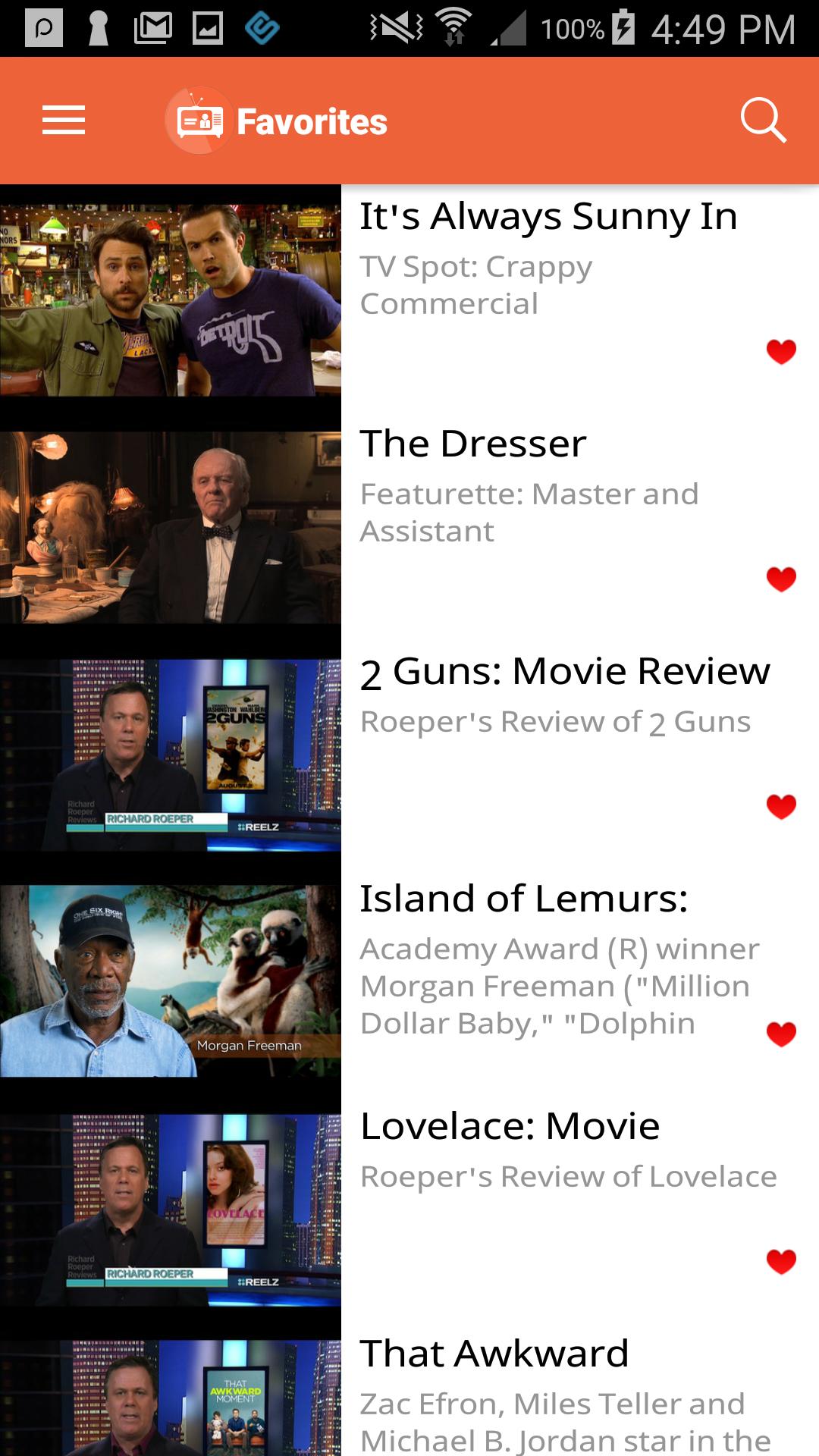Unlike the Island of Lemurs video
Image resolution: width=819 pixels, height=1456 pixels.
point(781,1034)
